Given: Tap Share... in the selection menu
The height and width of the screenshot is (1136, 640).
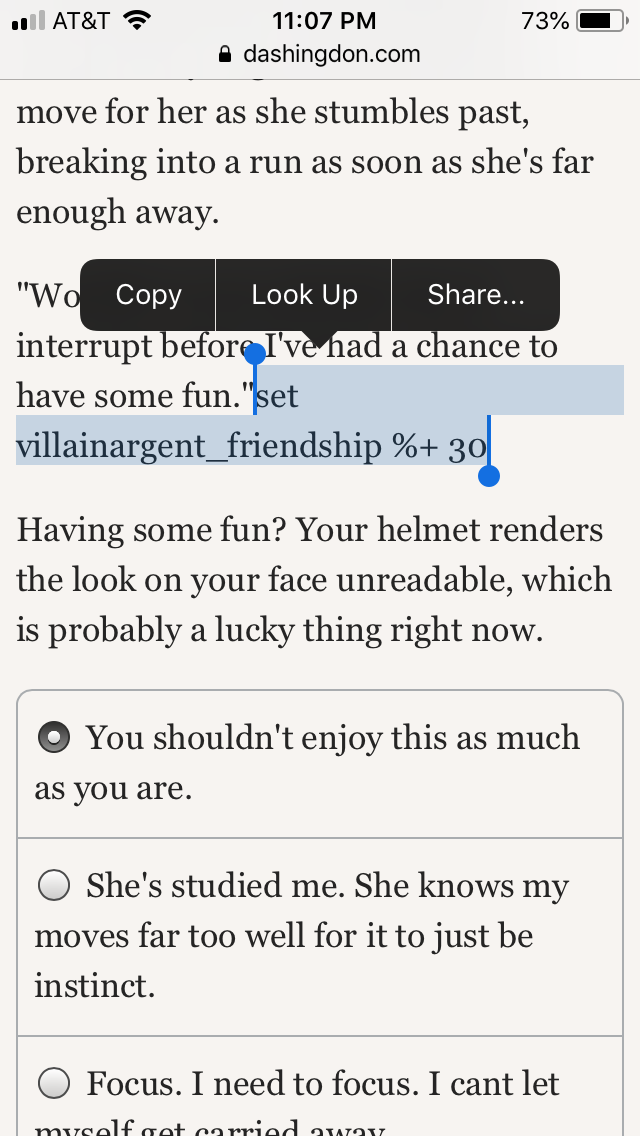Looking at the screenshot, I should 475,295.
